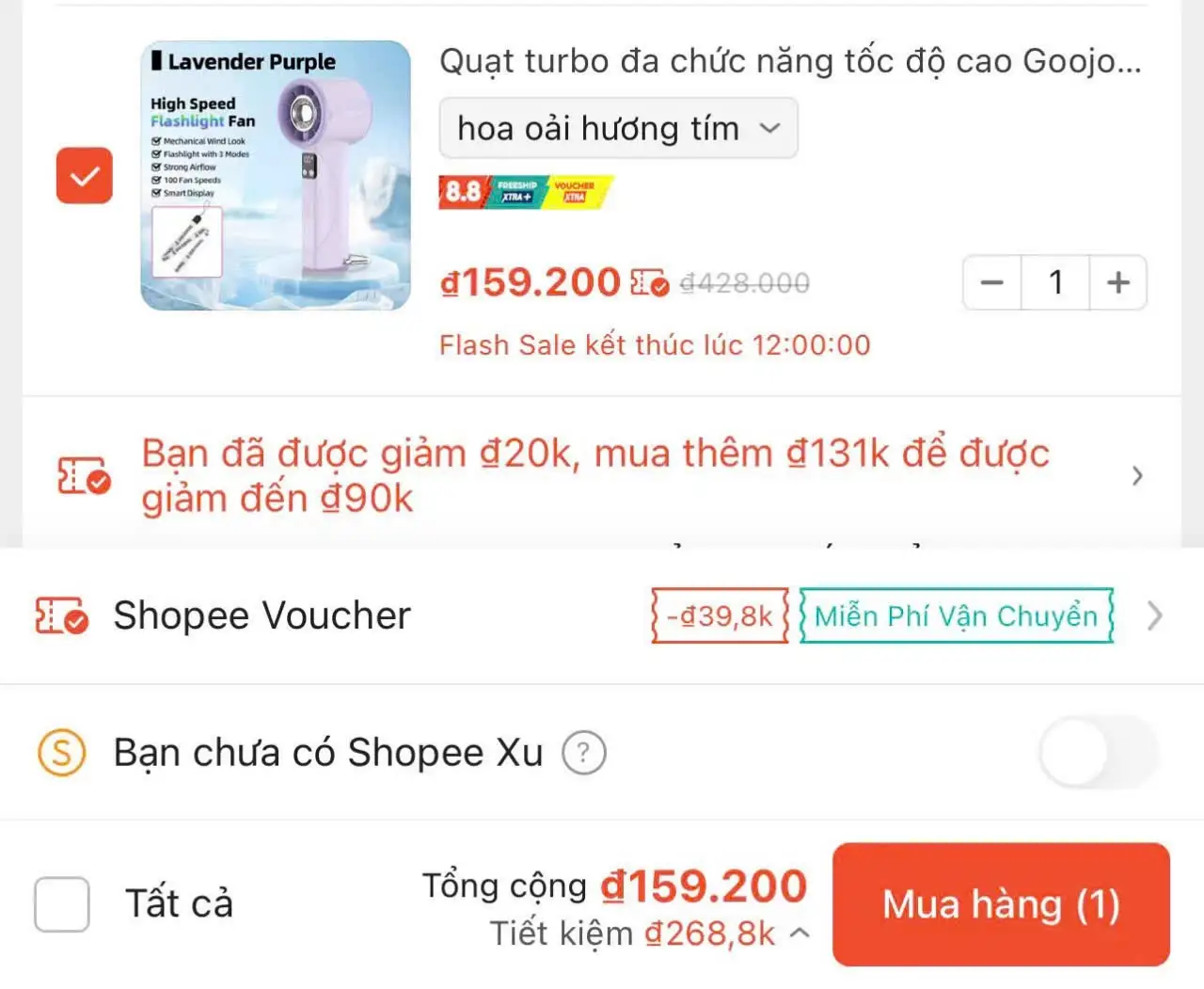Open the Shopee Voucher selection row
The image size is (1204, 989).
[602, 616]
